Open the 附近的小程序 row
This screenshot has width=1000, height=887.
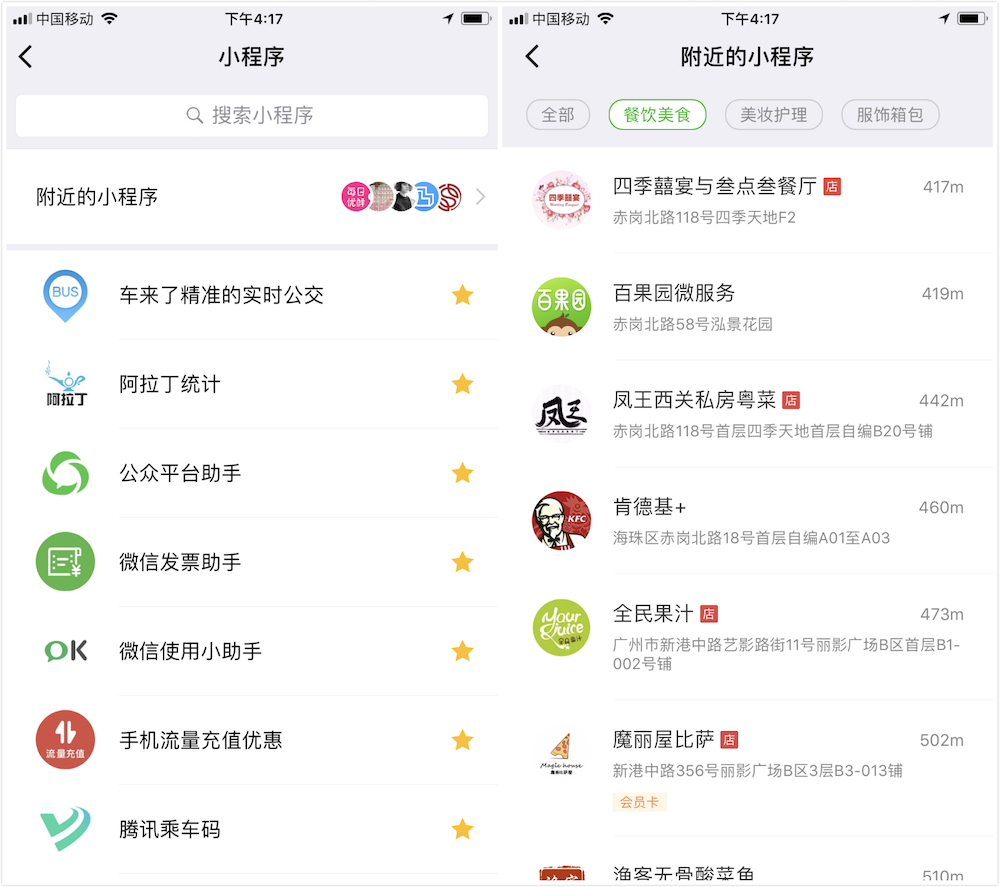click(251, 197)
